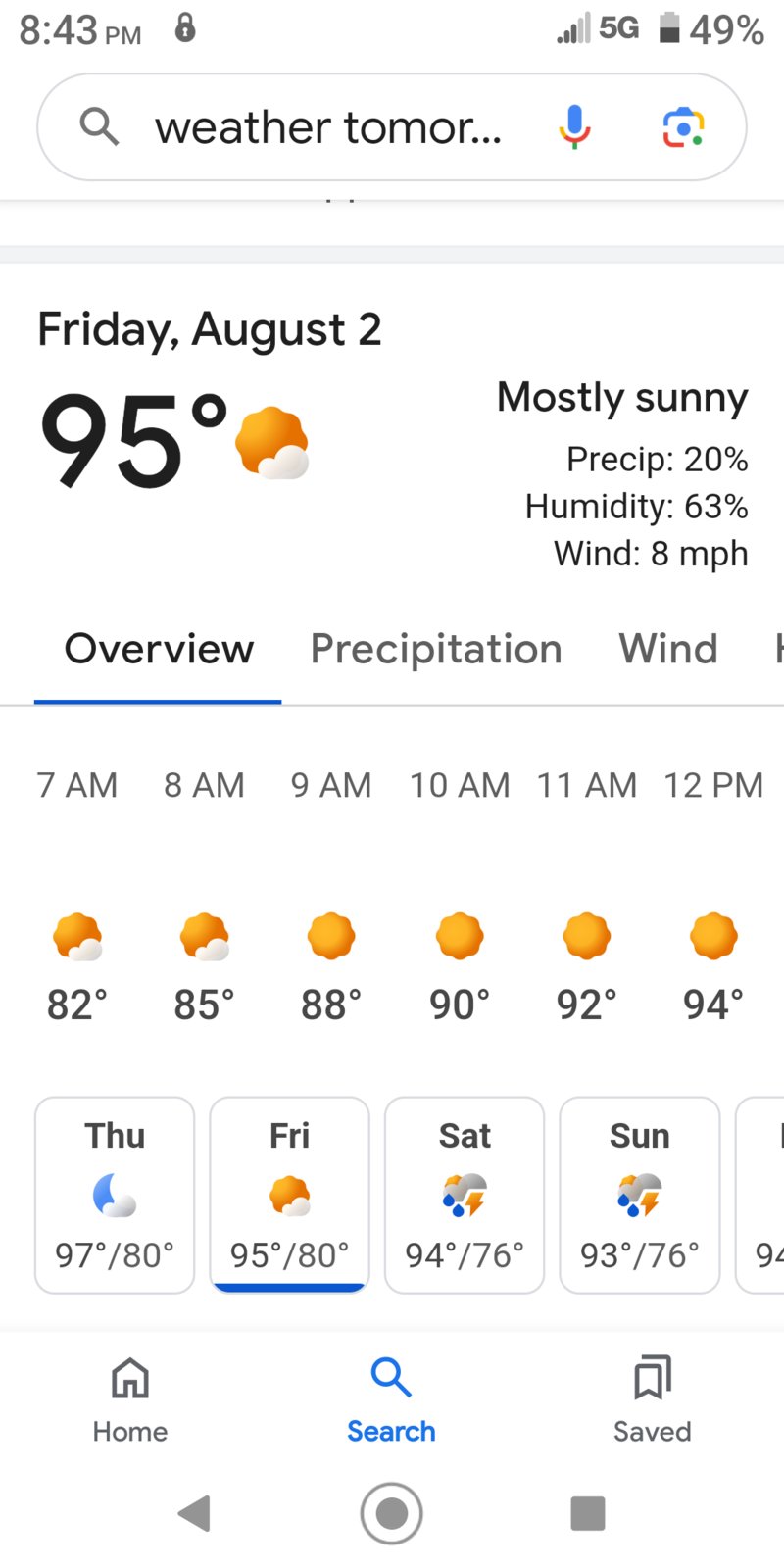
Task: Open the Saved tab
Action: 652,1400
